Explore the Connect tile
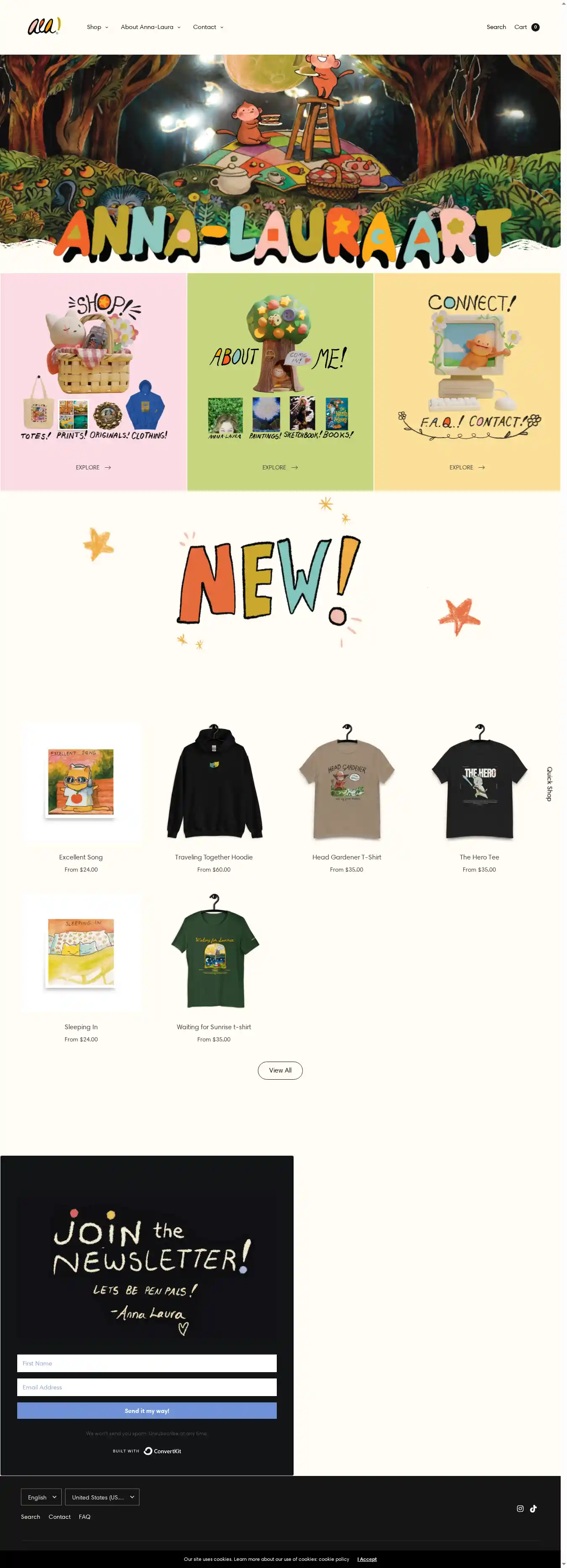This screenshot has width=567, height=1568. 467,467
